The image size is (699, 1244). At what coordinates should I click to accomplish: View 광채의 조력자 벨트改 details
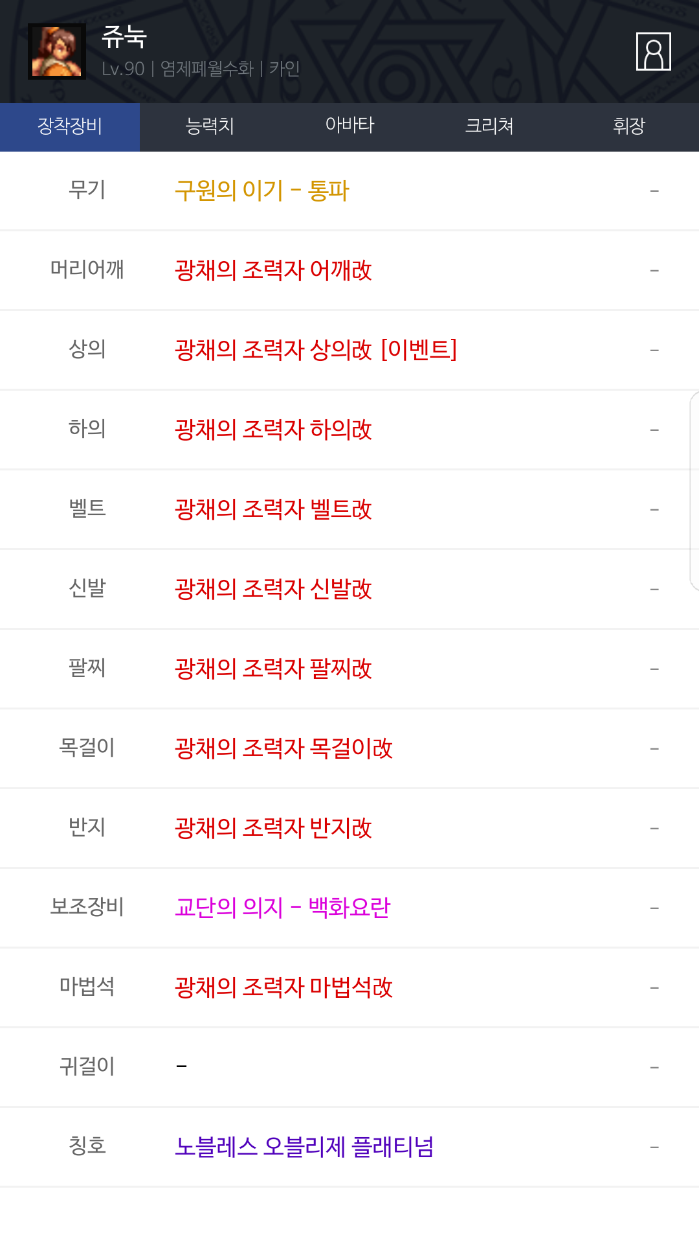click(273, 509)
